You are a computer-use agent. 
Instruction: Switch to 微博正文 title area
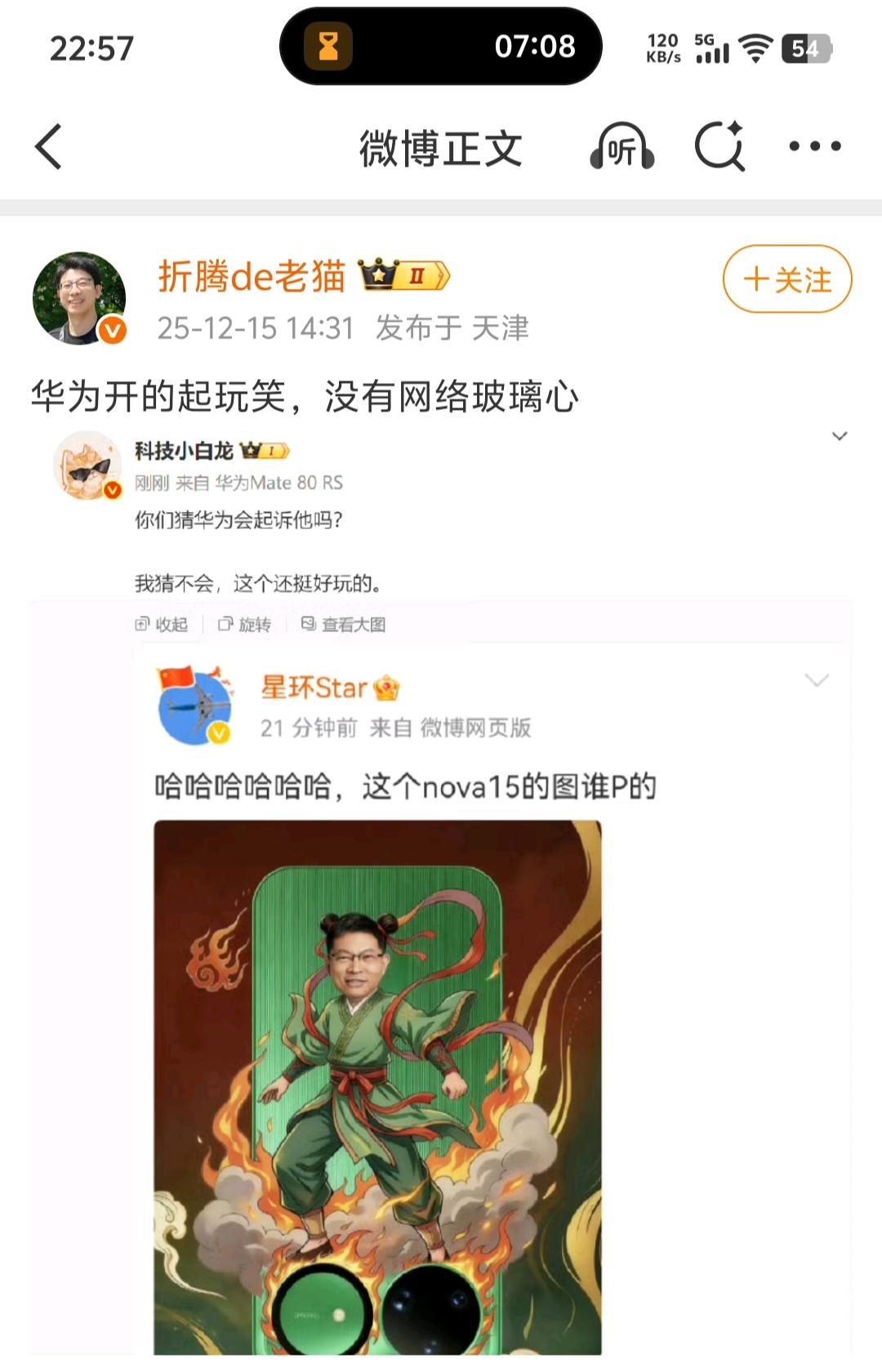coord(441,147)
